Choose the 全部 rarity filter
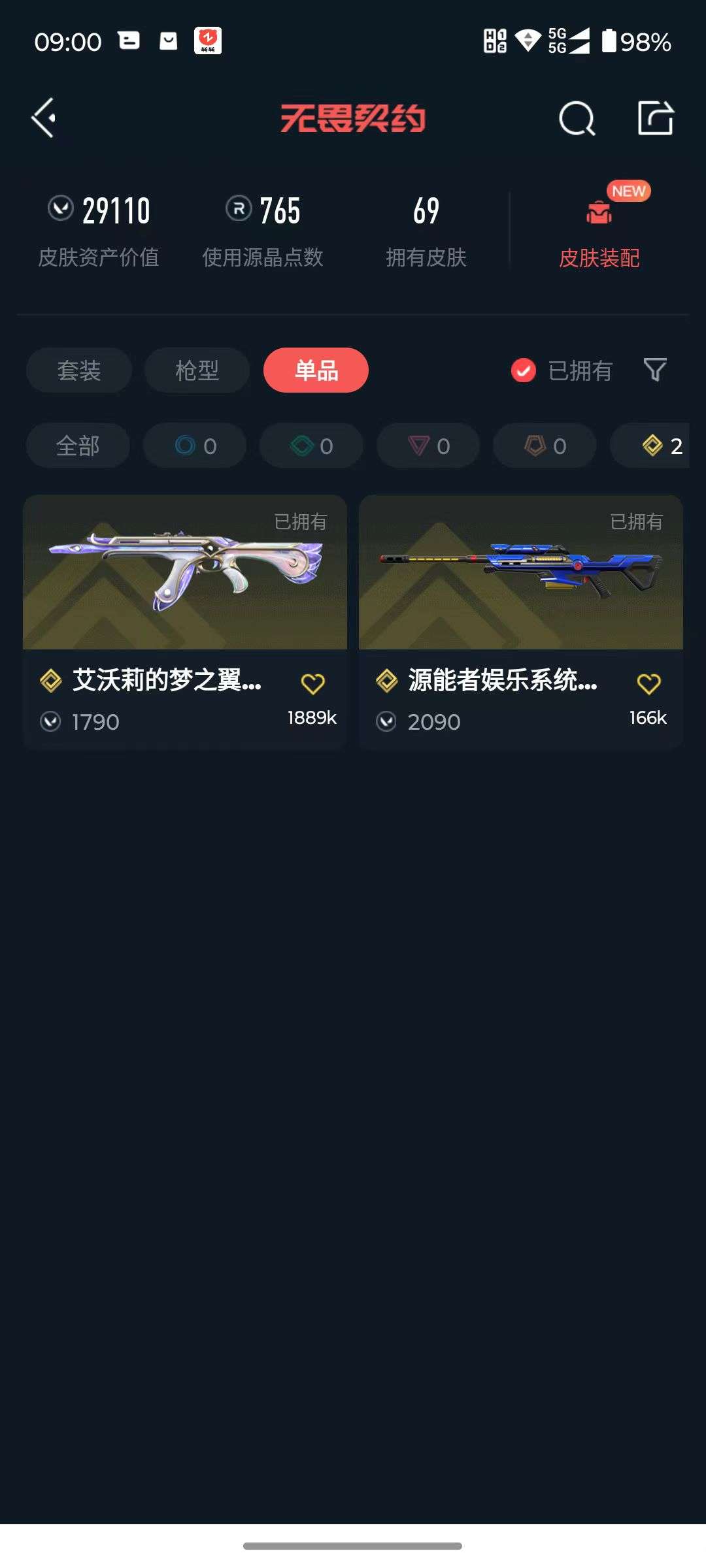The height and width of the screenshot is (1568, 706). 78,445
